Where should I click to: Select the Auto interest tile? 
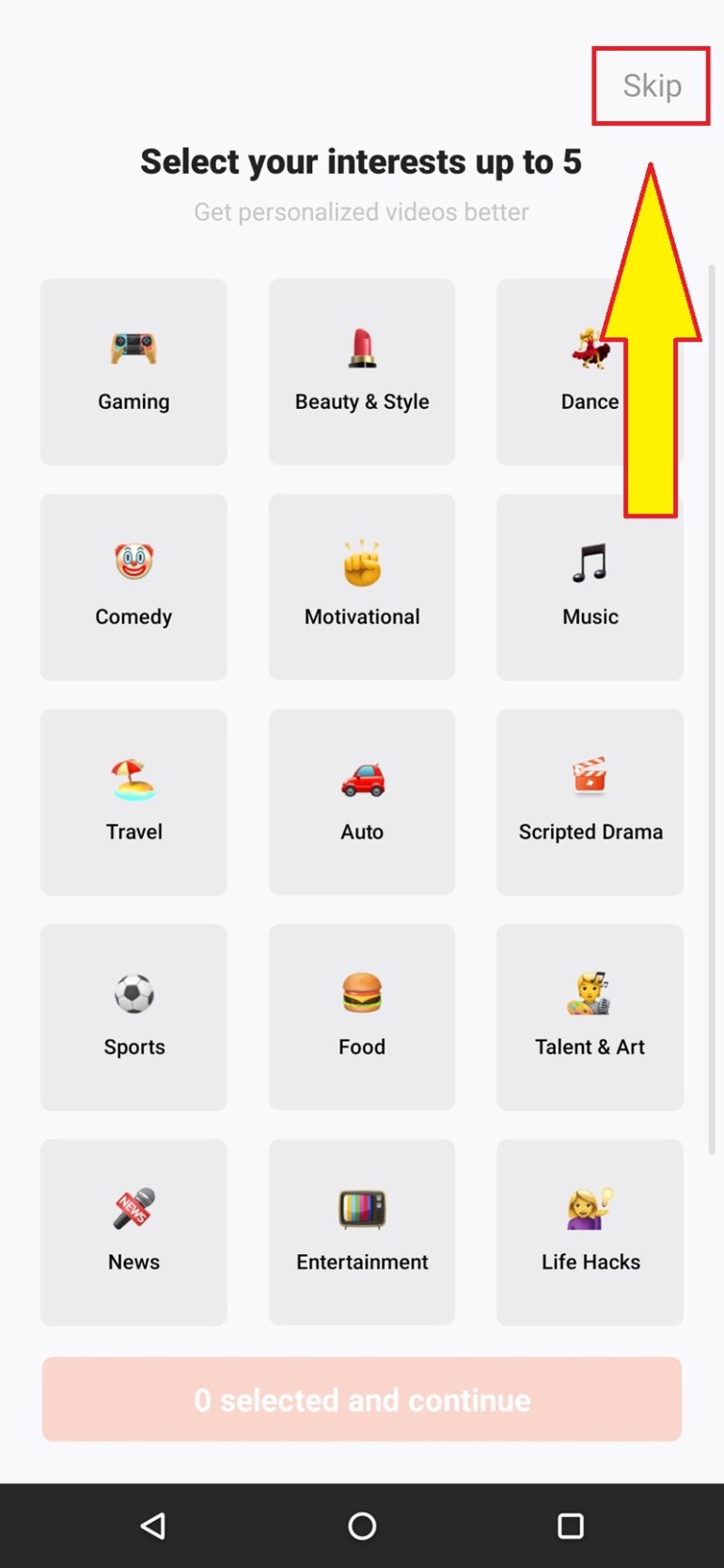[361, 802]
